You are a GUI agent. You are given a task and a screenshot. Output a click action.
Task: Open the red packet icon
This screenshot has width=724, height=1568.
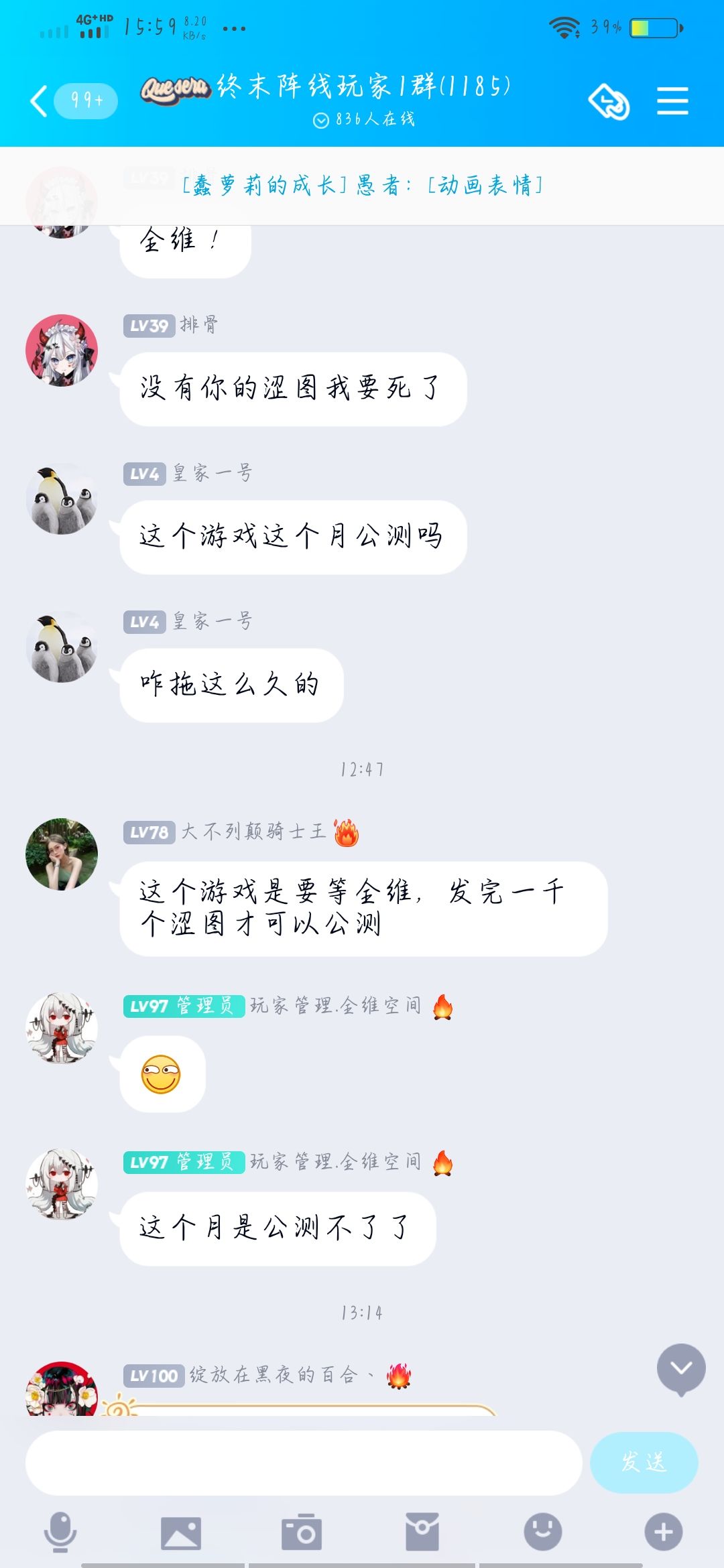point(422,1532)
